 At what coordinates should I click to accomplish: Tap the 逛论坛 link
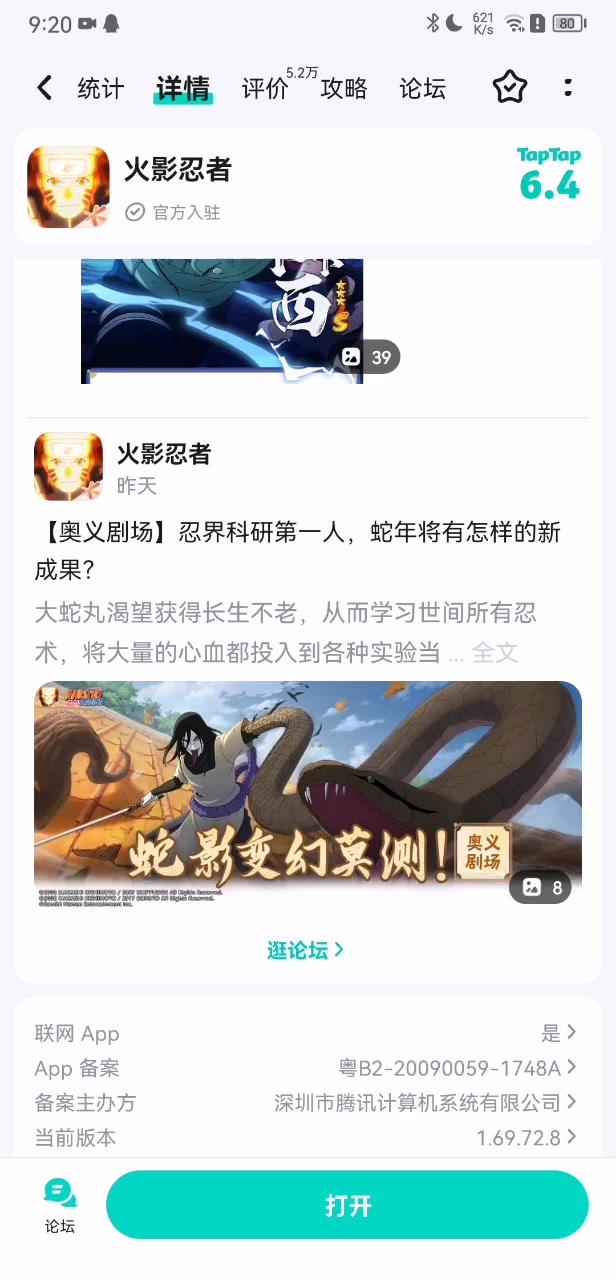(306, 950)
